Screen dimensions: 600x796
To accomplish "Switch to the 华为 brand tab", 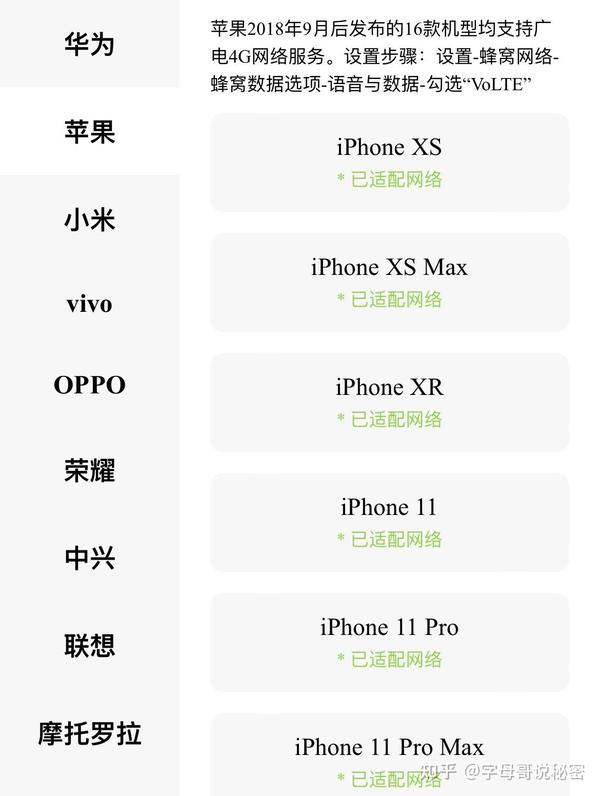I will 90,45.
